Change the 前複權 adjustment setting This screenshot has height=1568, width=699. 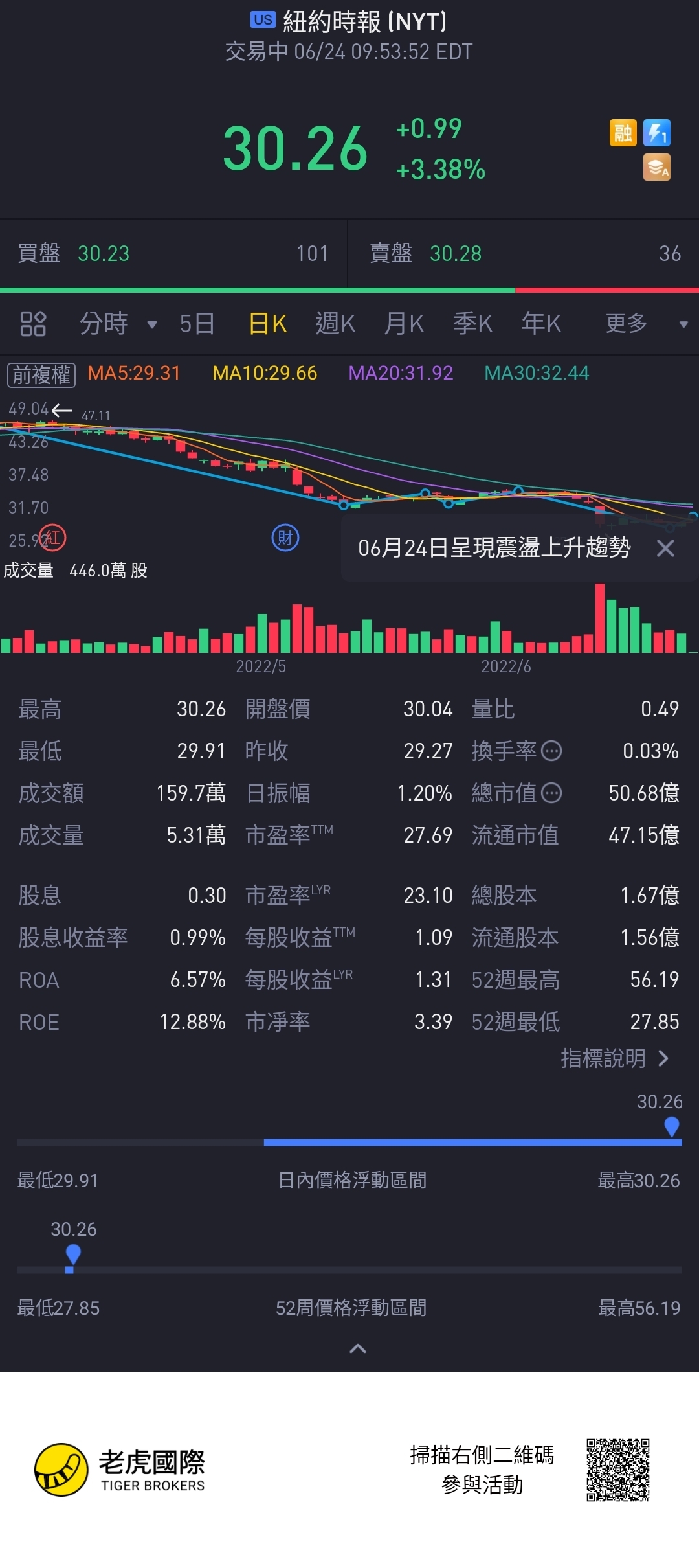pyautogui.click(x=41, y=374)
